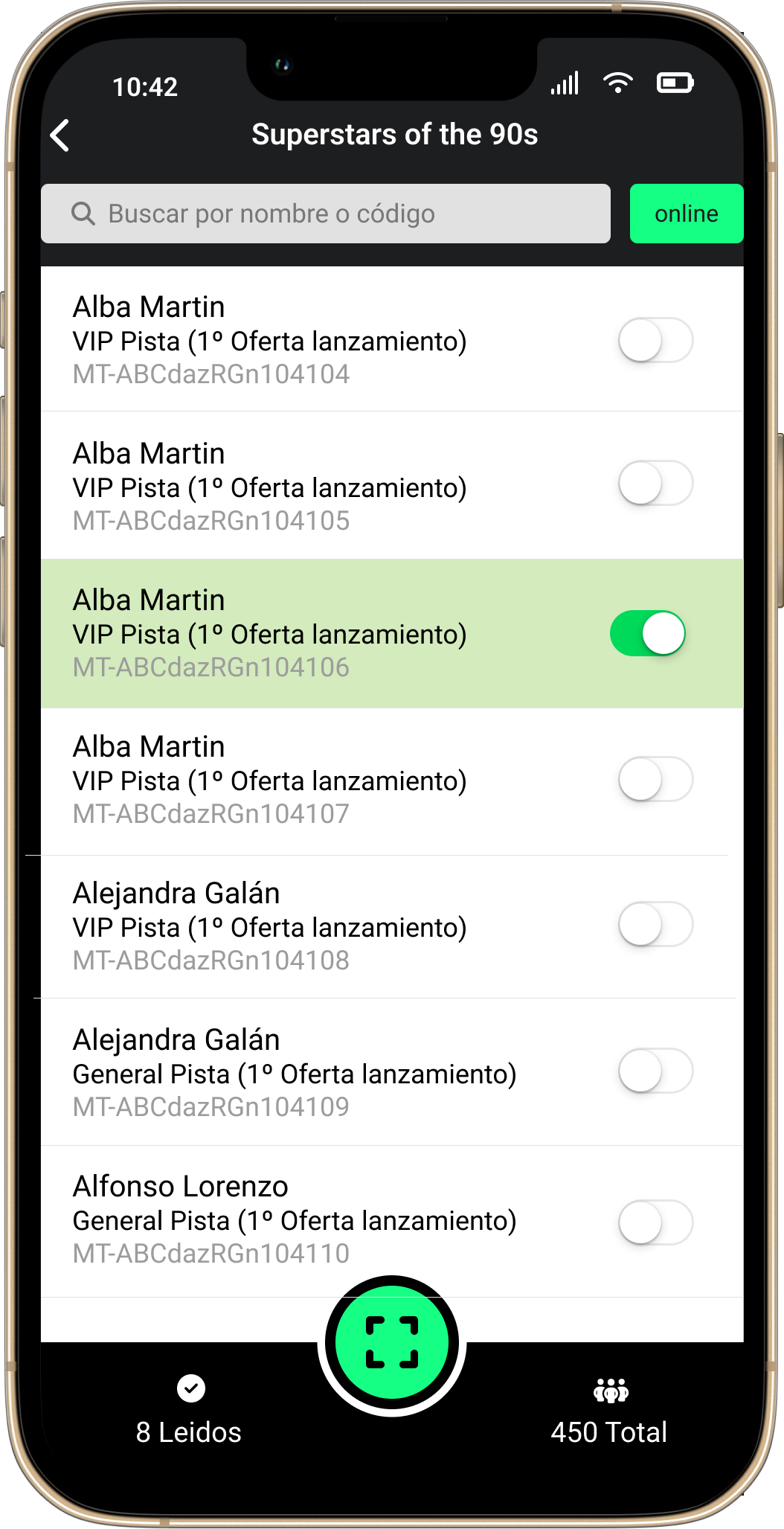Enable check-in for ticket MT-ABCdazRGn104107

click(655, 780)
